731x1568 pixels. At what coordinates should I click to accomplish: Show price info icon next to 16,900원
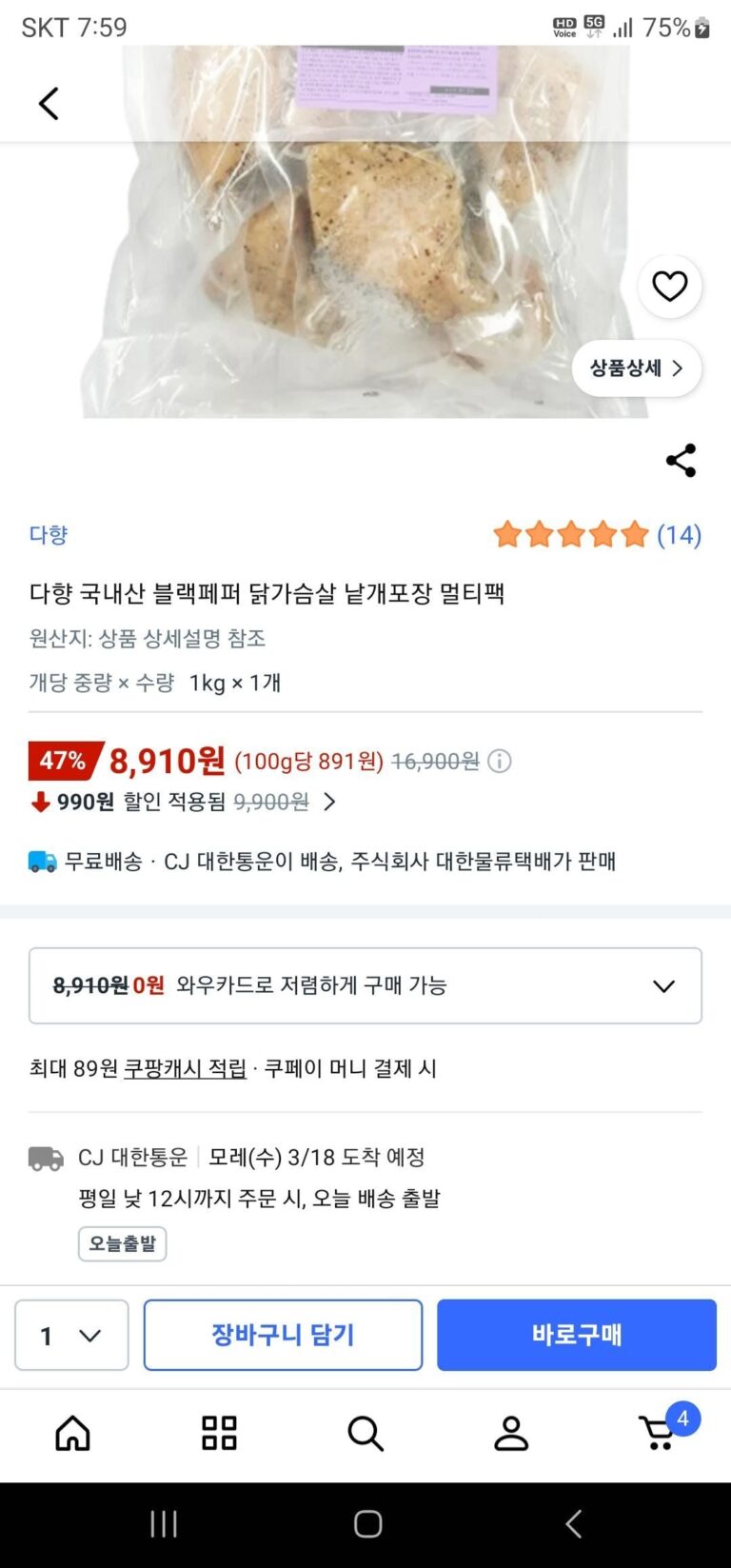[x=500, y=761]
